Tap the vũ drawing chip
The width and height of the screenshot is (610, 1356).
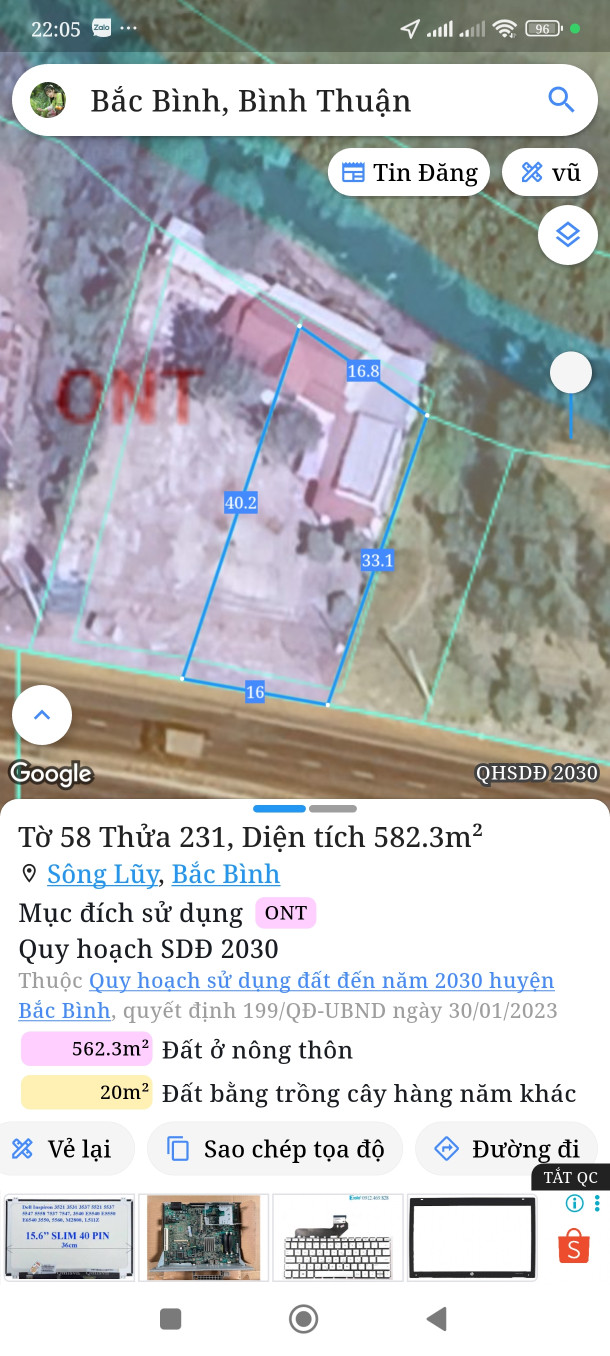tap(550, 173)
